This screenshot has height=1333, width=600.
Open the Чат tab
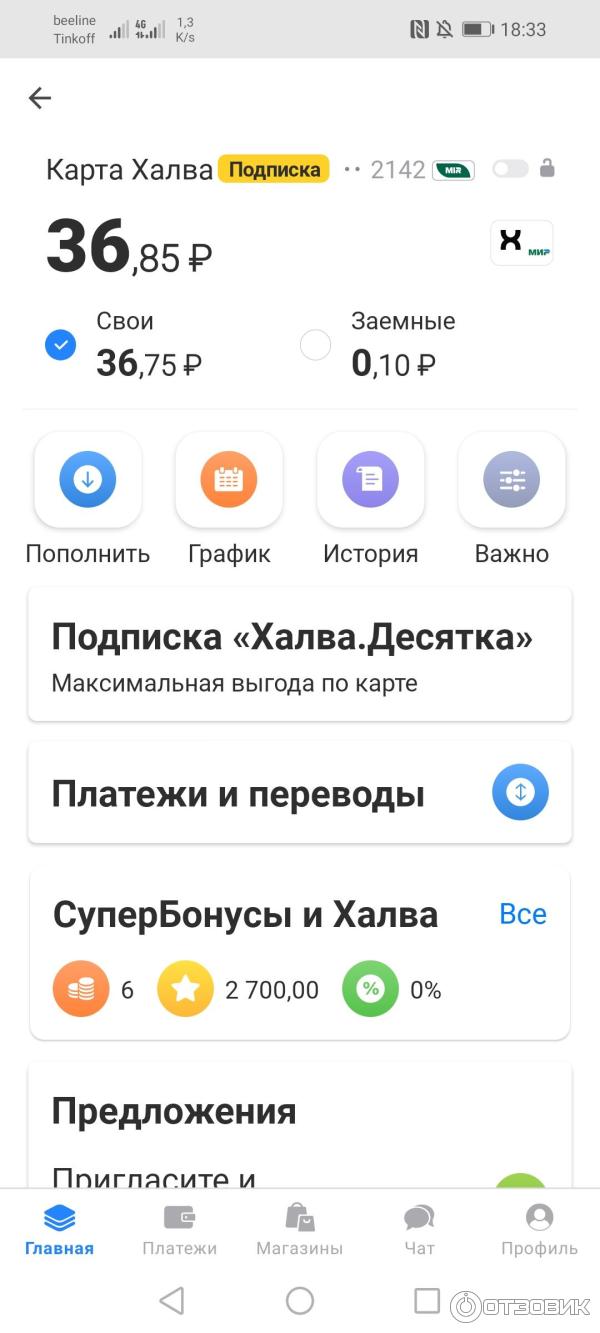click(x=419, y=1230)
